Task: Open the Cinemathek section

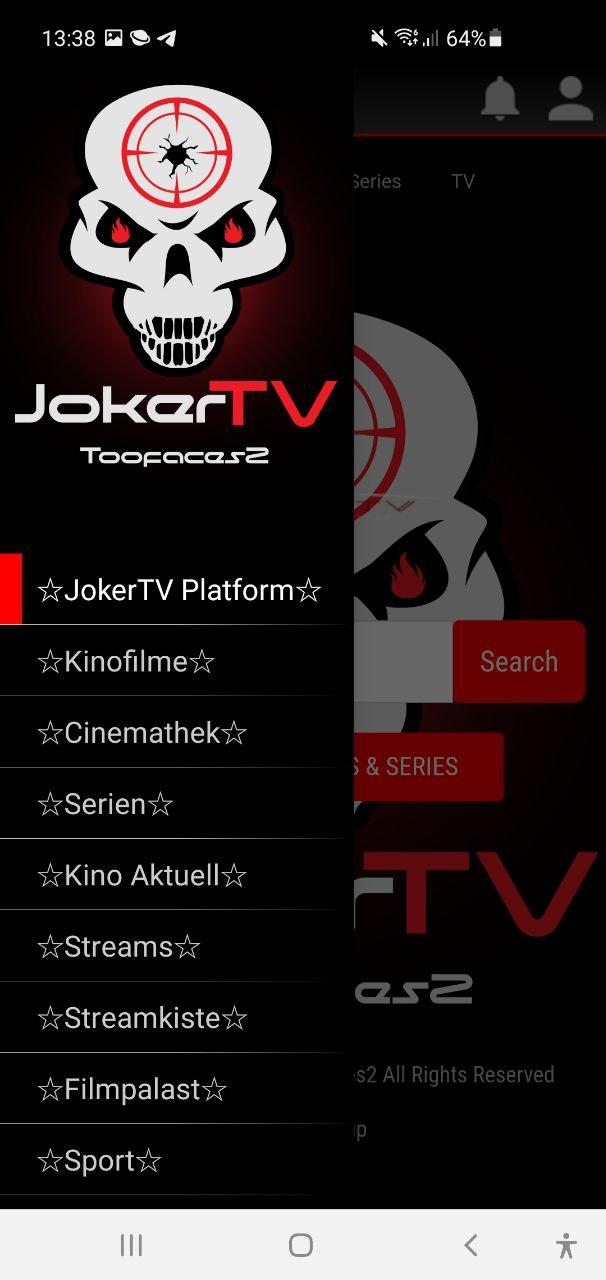Action: coord(141,733)
